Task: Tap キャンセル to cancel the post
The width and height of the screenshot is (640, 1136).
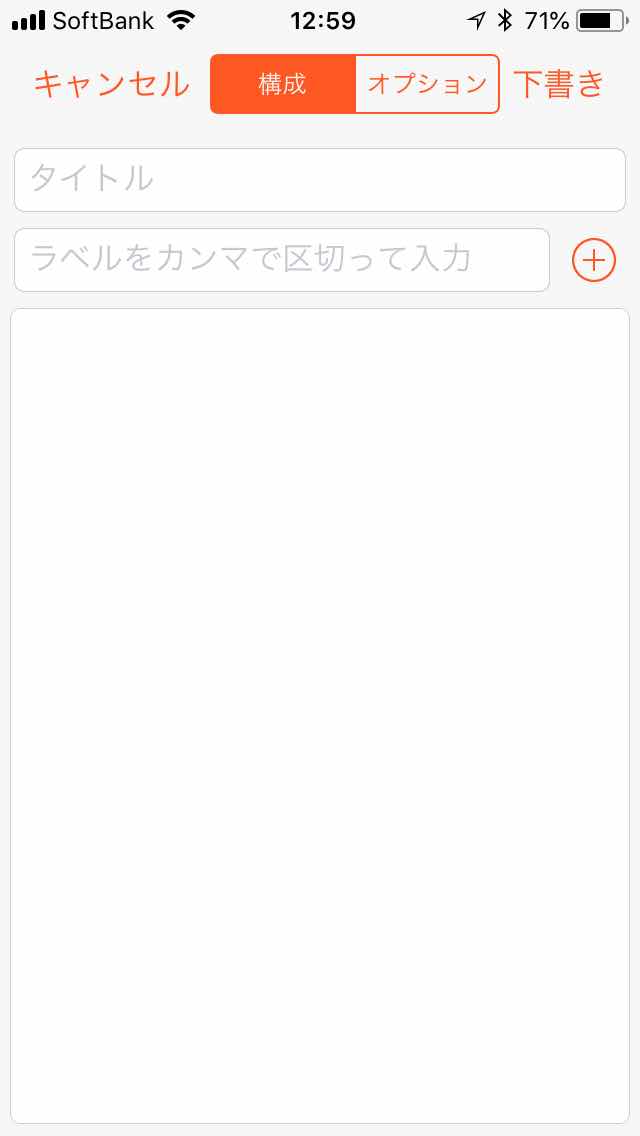Action: [112, 84]
